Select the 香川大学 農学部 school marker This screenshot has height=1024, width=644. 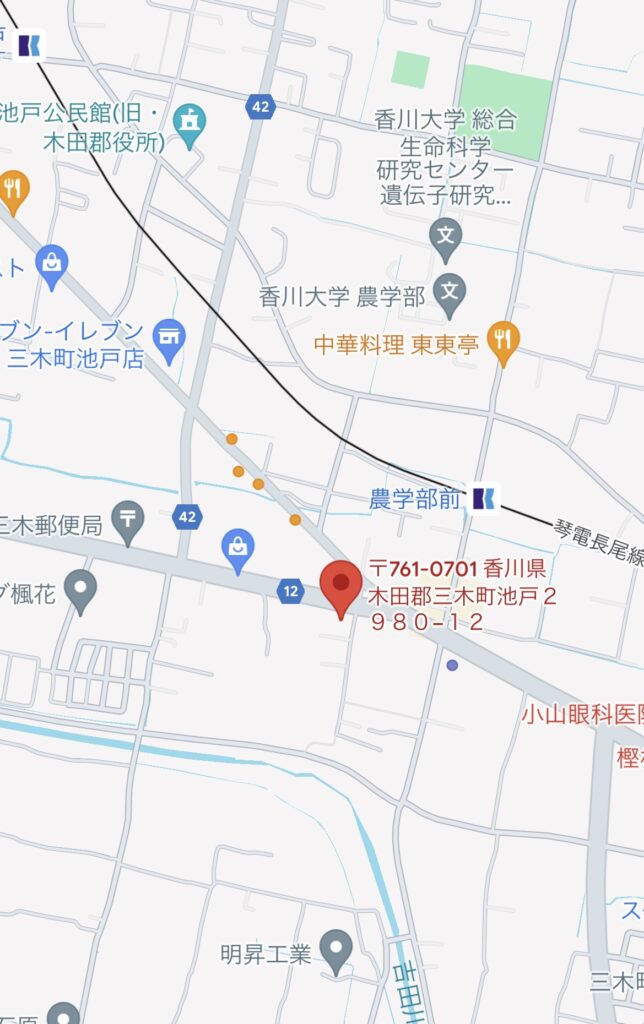tap(451, 292)
